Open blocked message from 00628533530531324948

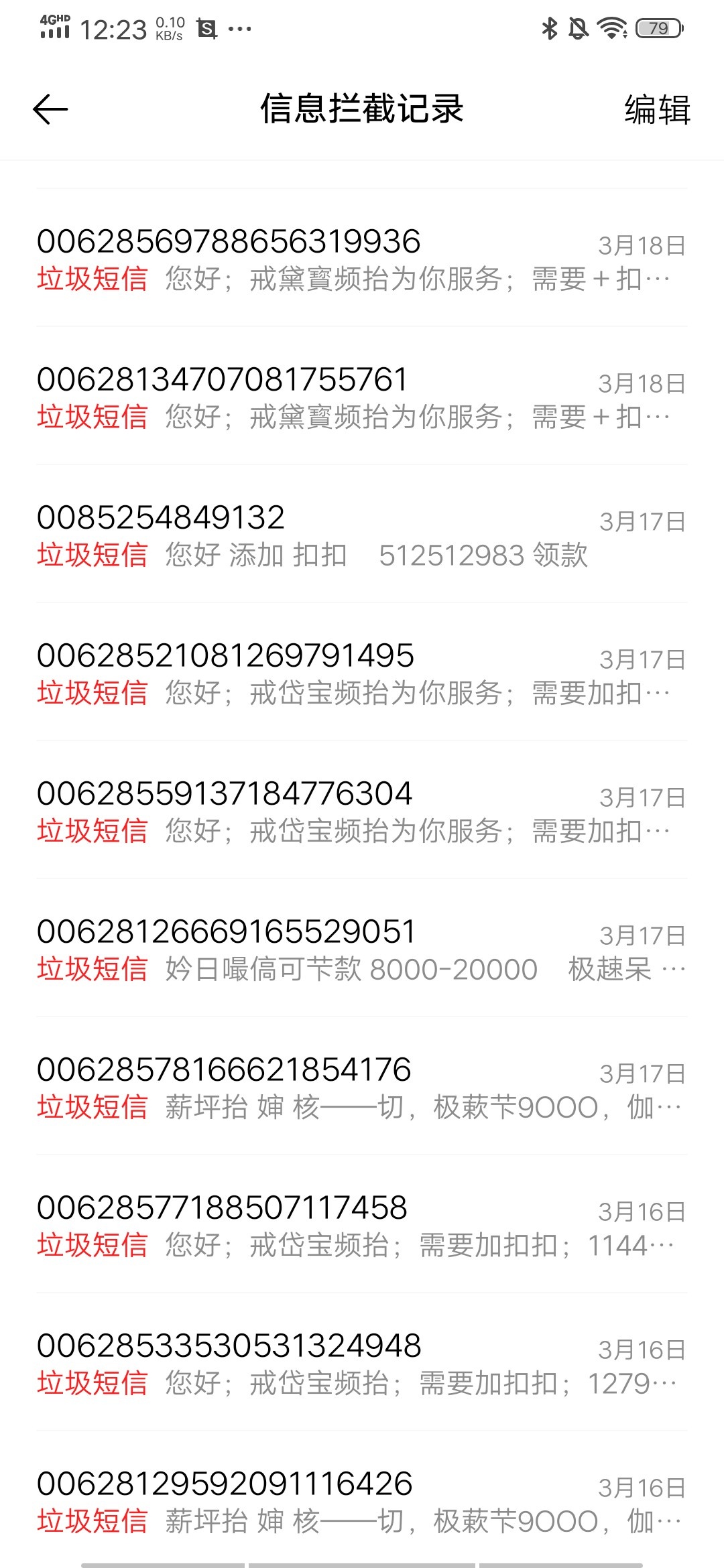(362, 1362)
